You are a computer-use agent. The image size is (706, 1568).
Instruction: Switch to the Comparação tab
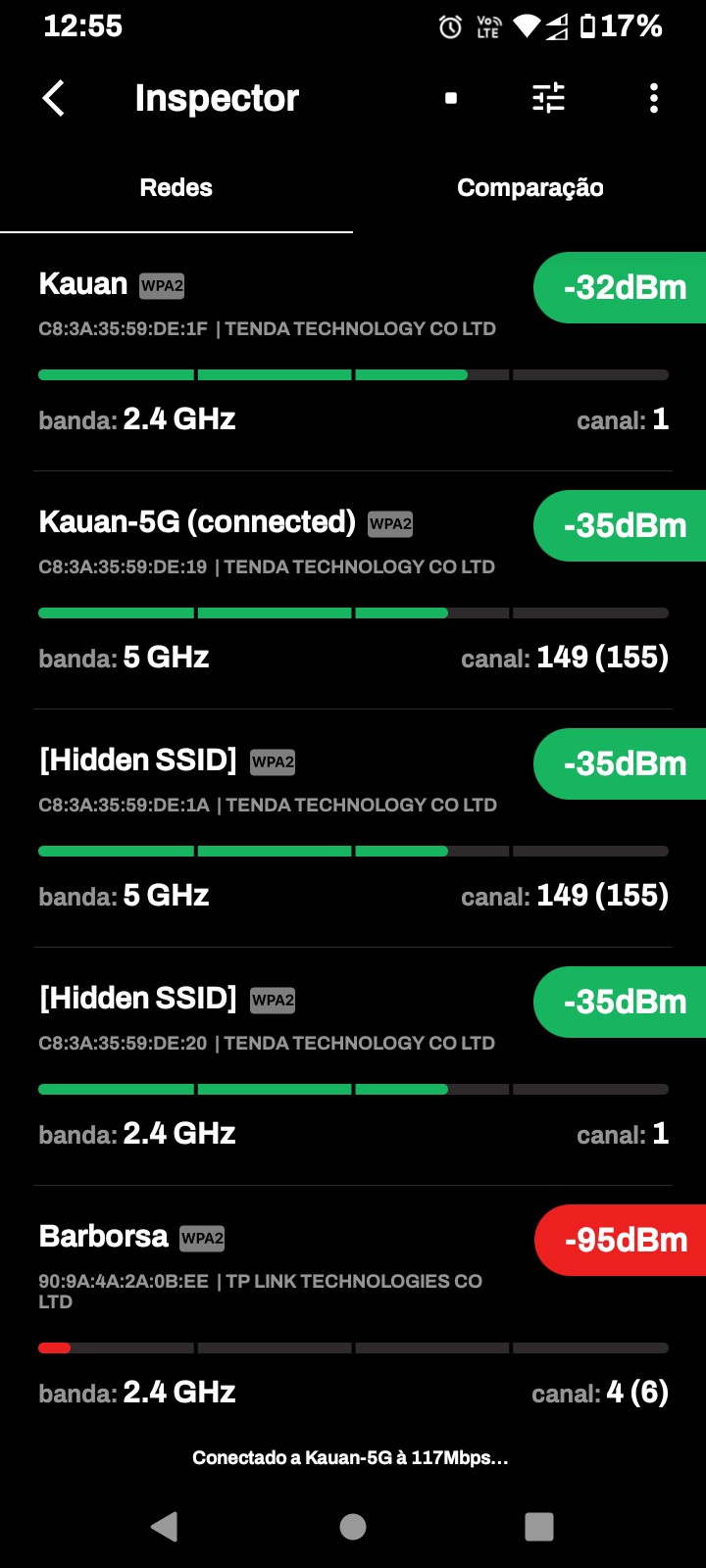point(529,188)
